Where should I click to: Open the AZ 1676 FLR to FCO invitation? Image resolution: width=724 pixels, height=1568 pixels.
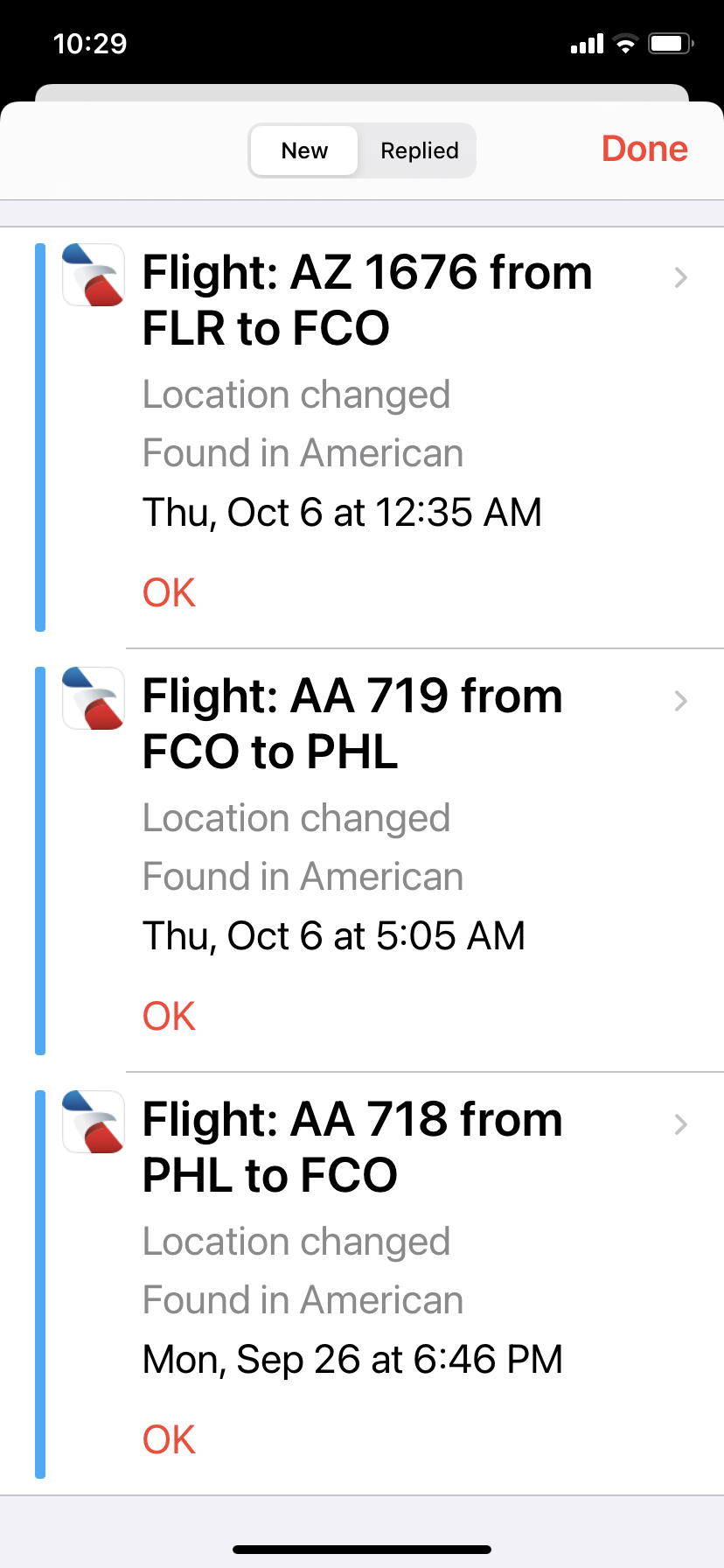click(367, 299)
